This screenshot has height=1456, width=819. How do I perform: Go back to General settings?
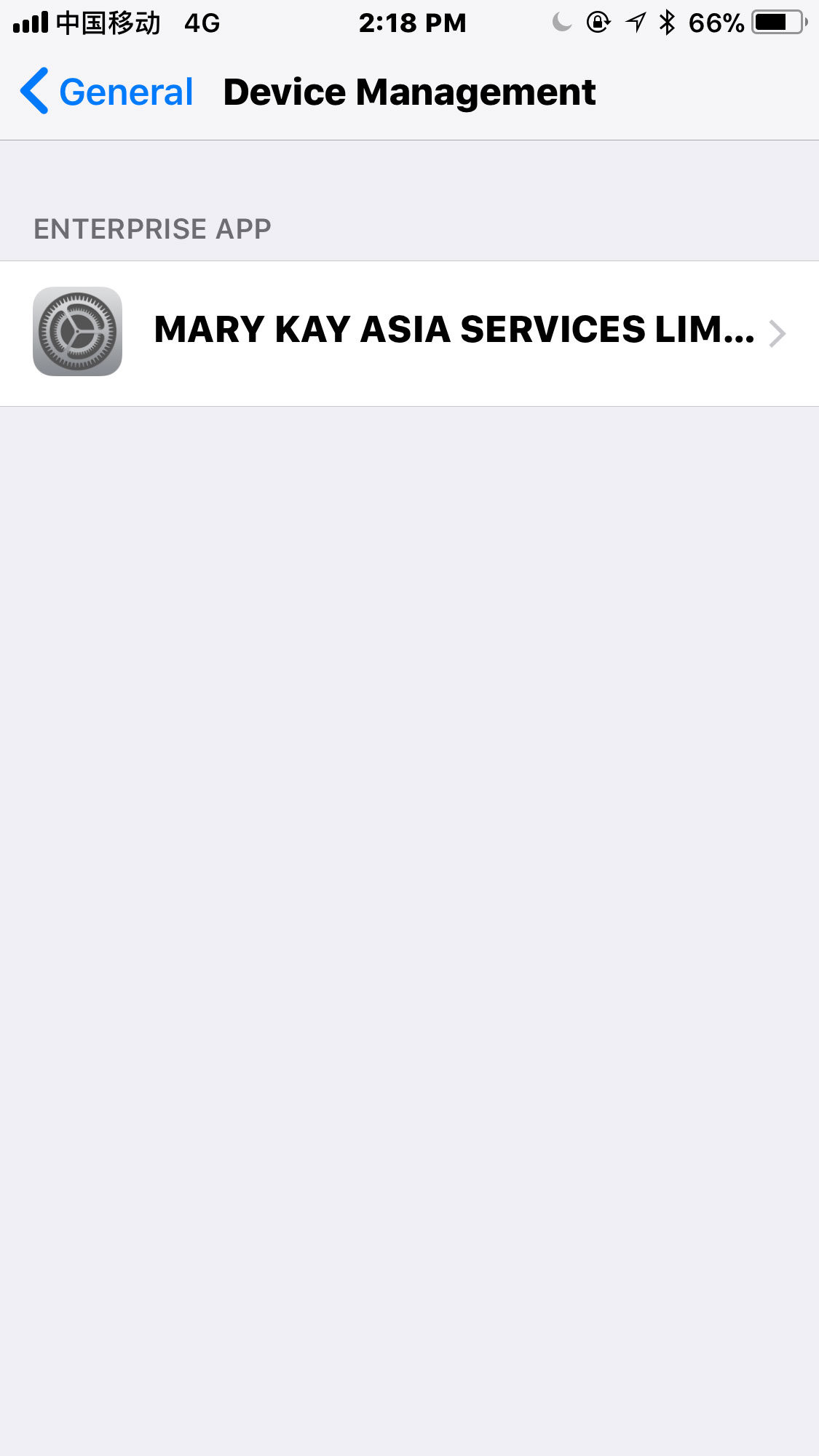point(106,92)
